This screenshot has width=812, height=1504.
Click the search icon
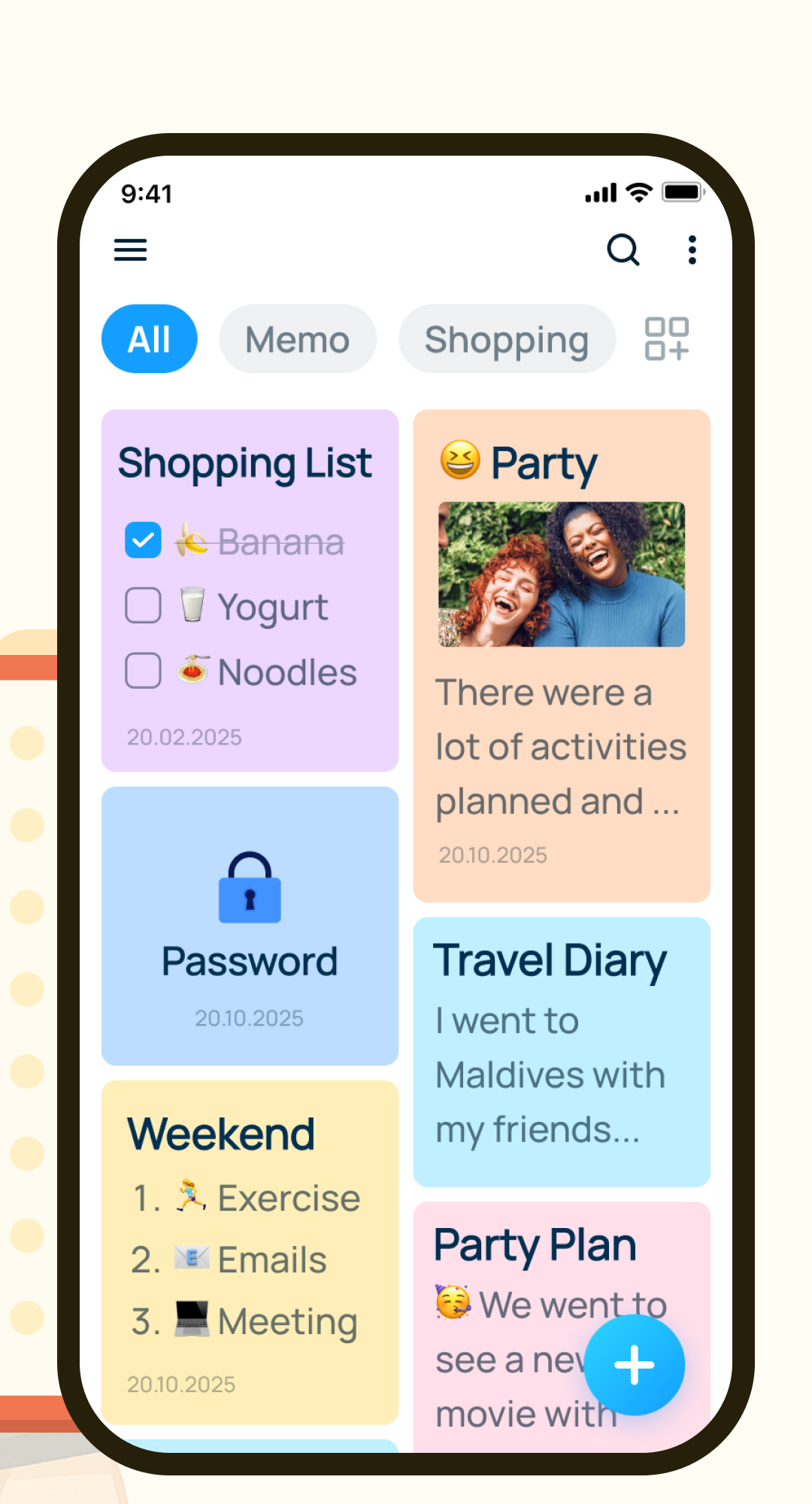click(x=623, y=250)
